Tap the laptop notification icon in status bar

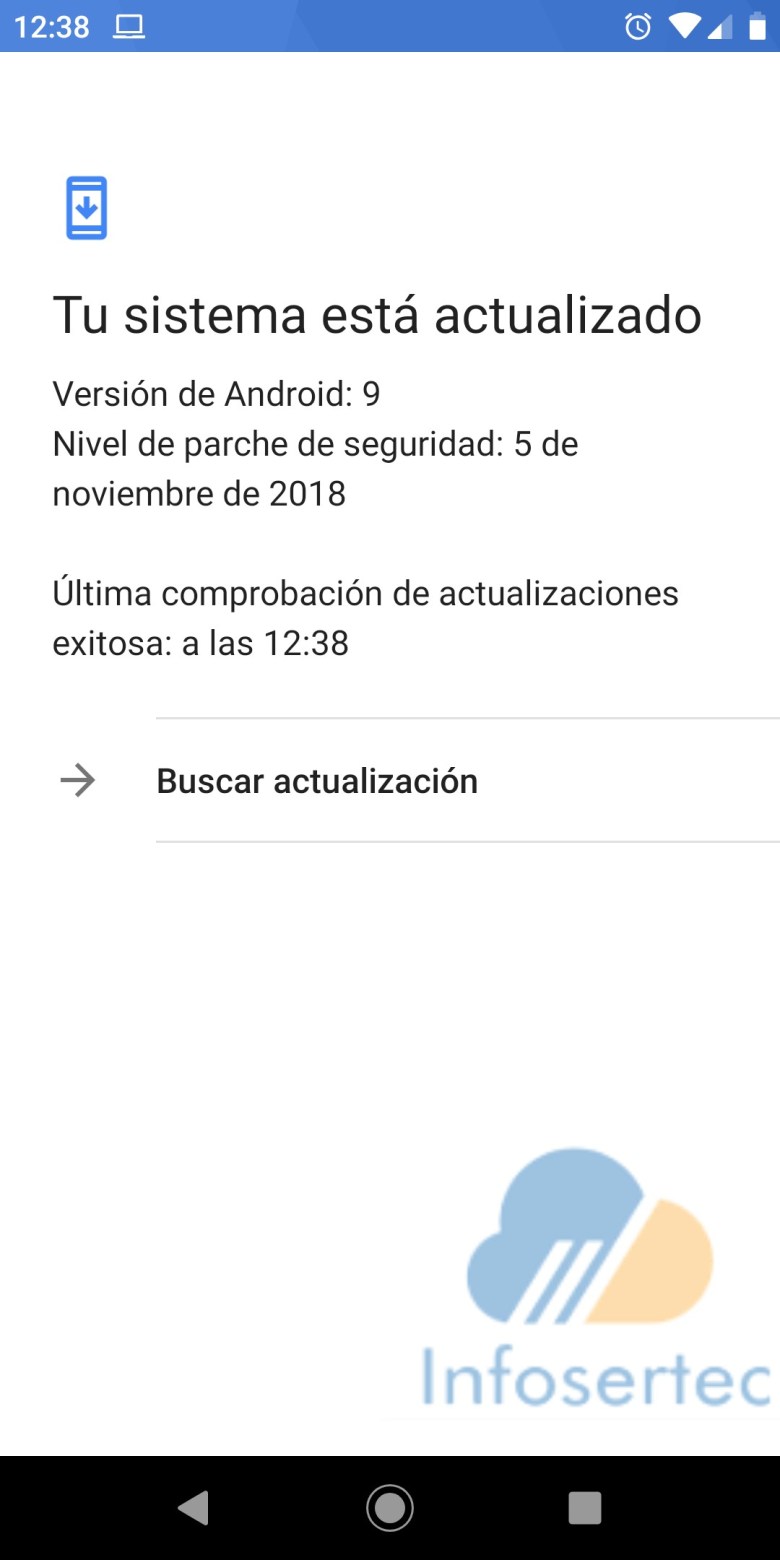[129, 27]
